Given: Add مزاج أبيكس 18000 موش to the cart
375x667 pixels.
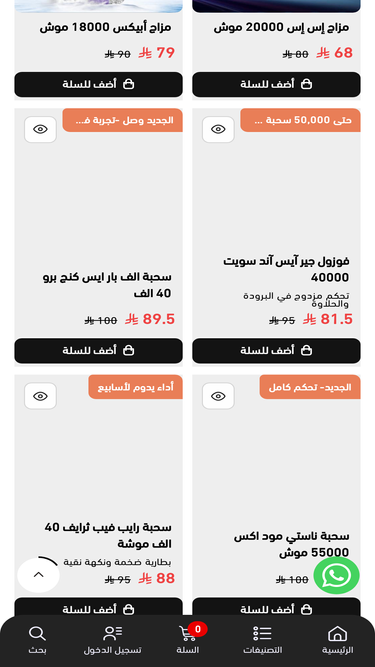Looking at the screenshot, I should pos(99,84).
